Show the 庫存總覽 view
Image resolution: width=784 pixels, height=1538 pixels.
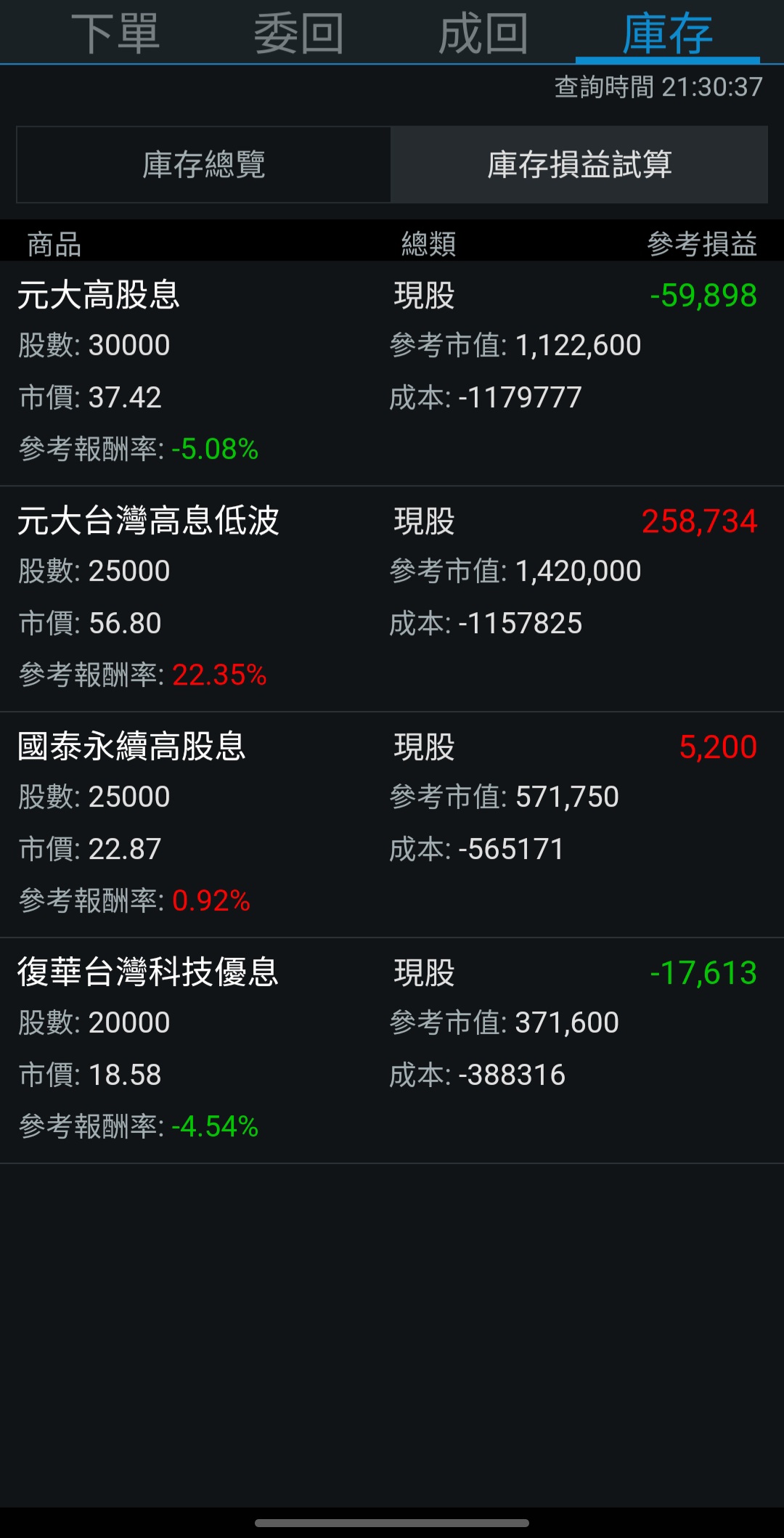pyautogui.click(x=204, y=165)
